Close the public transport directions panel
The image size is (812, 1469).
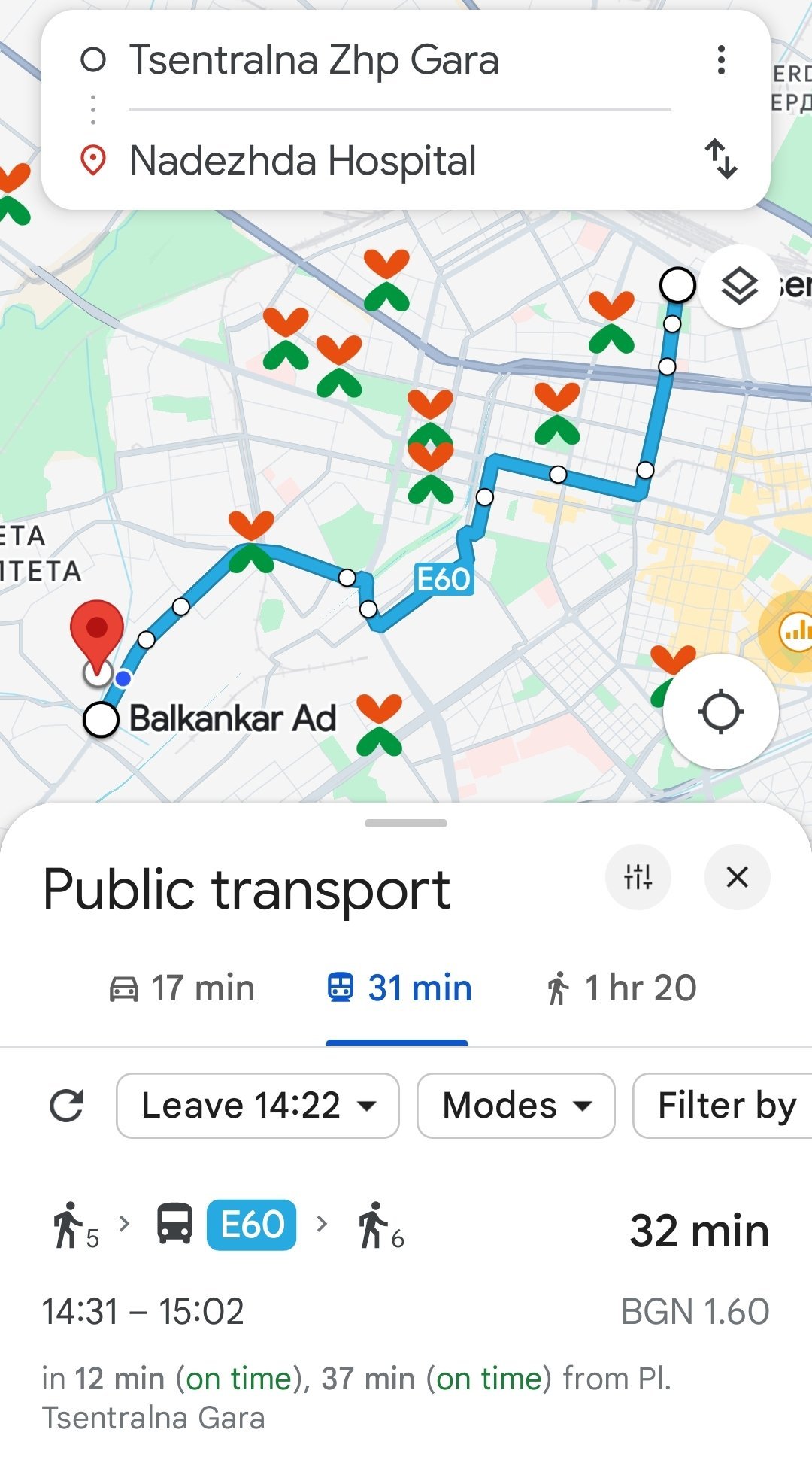(x=737, y=877)
